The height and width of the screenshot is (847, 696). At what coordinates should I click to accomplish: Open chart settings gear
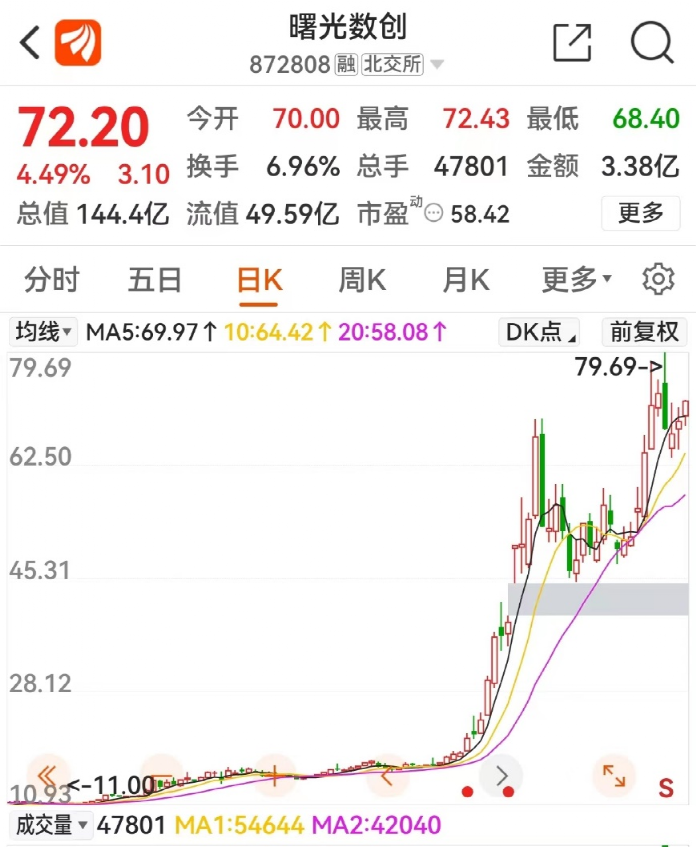click(x=658, y=280)
